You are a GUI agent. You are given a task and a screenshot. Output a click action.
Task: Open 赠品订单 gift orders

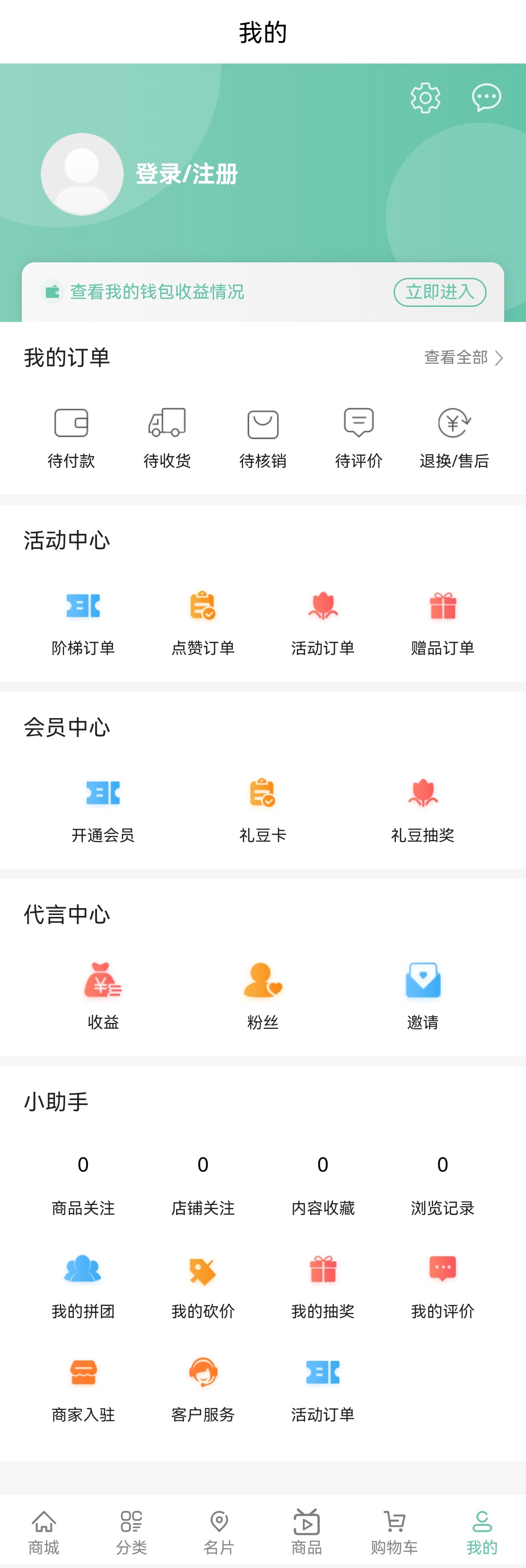[443, 622]
